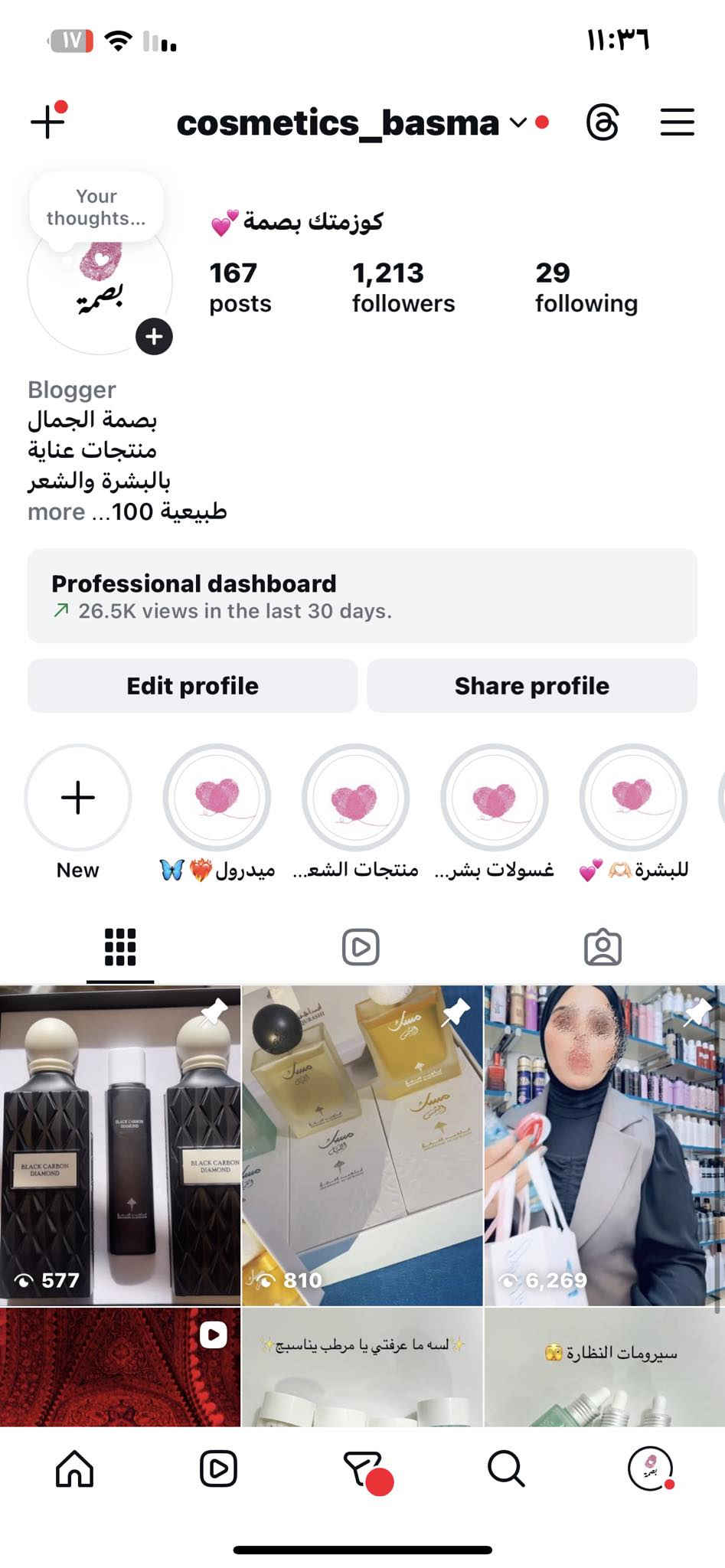725x1568 pixels.
Task: Switch to the tagged photos tab
Action: click(603, 947)
